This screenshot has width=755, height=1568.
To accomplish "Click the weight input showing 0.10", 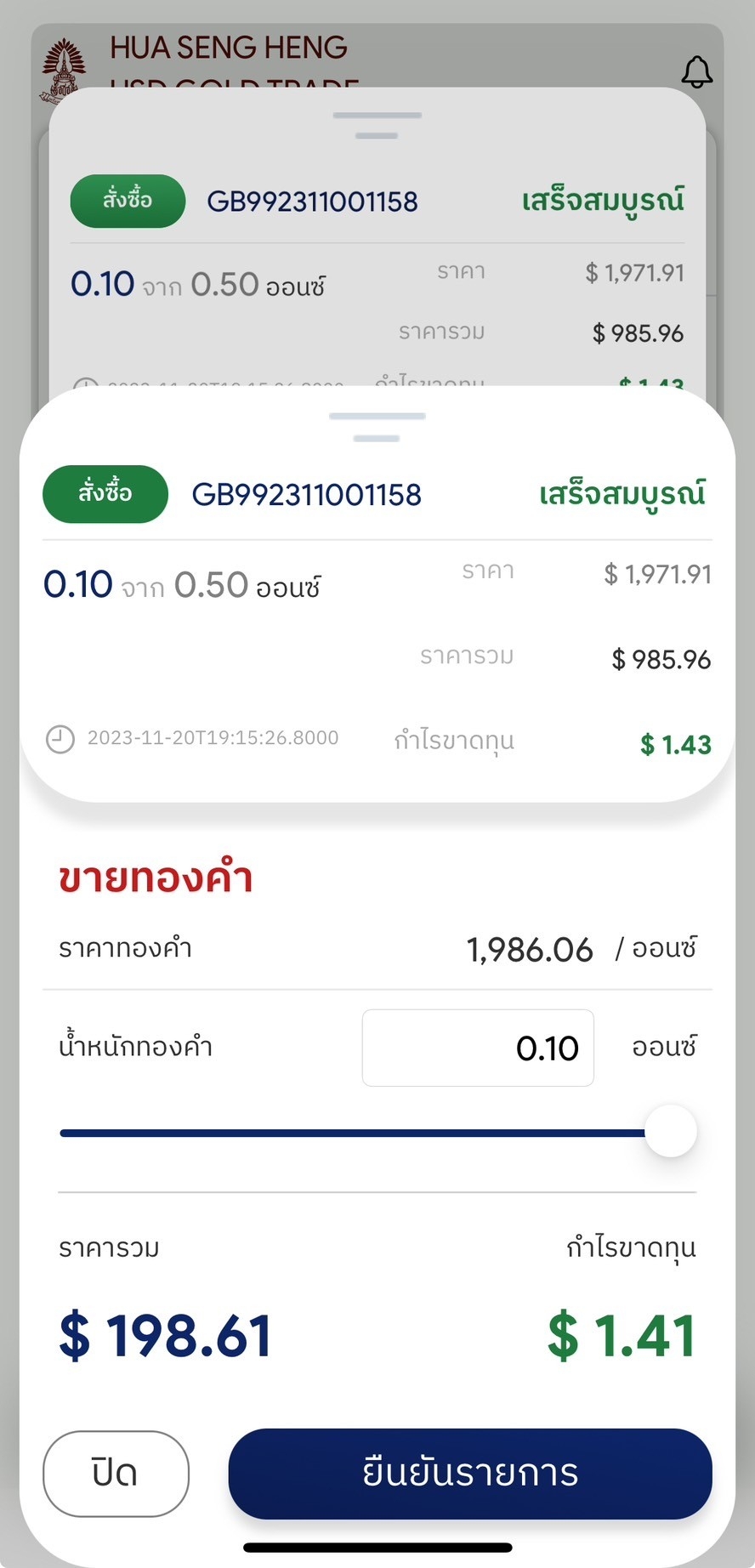I will point(477,1048).
